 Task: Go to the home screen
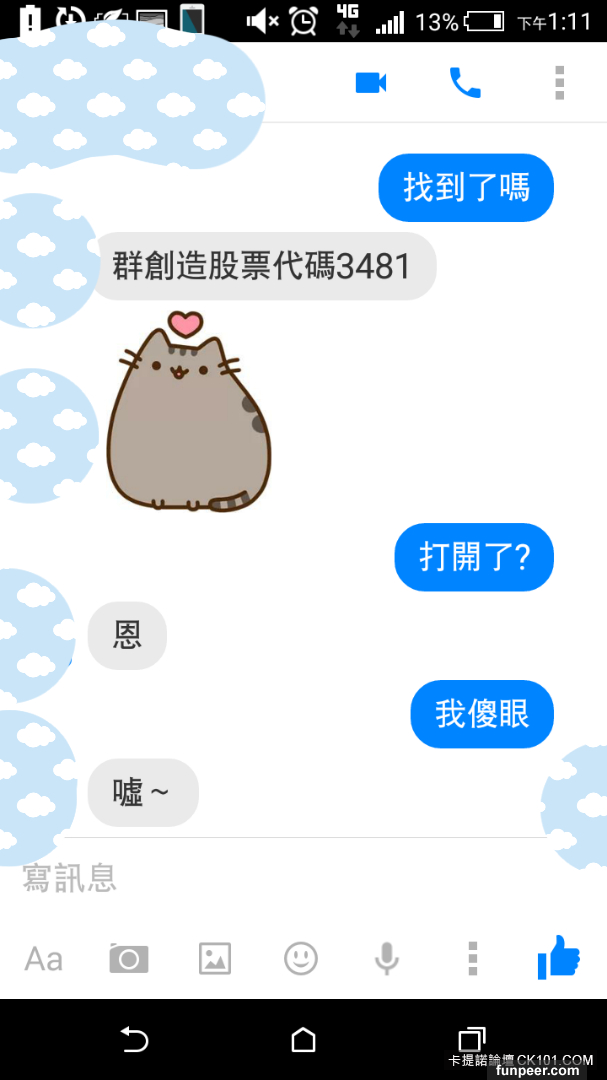(x=303, y=1040)
